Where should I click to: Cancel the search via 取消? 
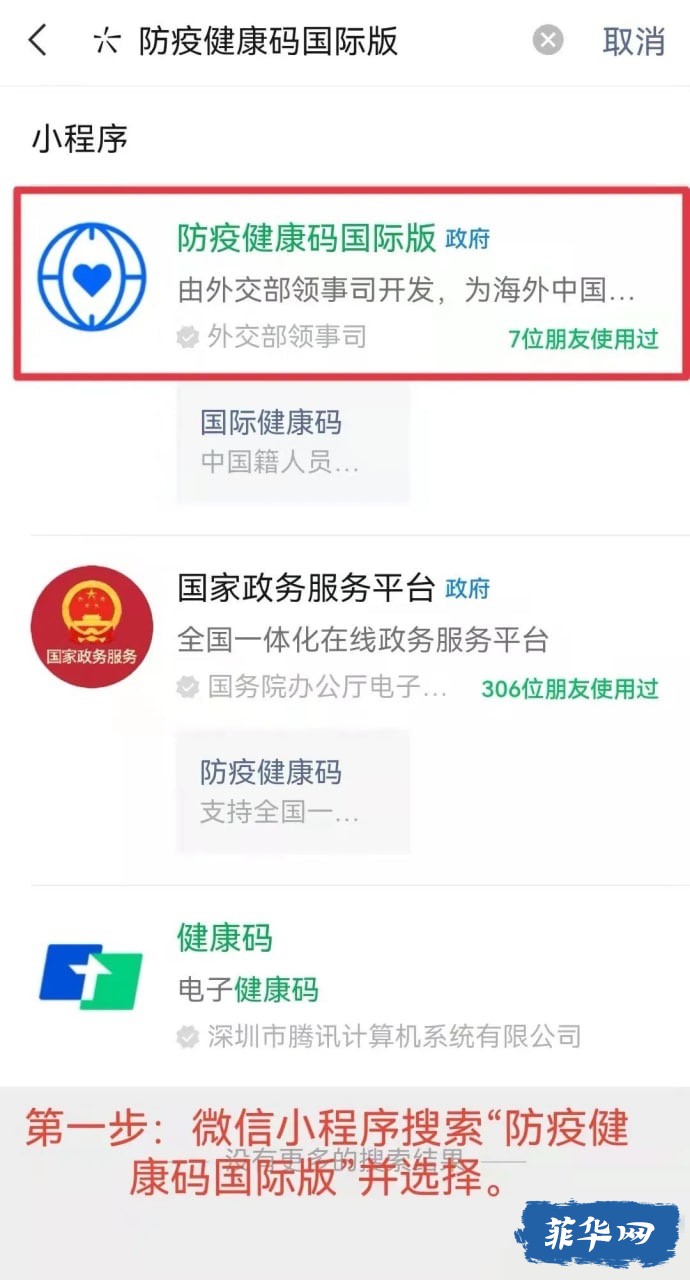633,41
